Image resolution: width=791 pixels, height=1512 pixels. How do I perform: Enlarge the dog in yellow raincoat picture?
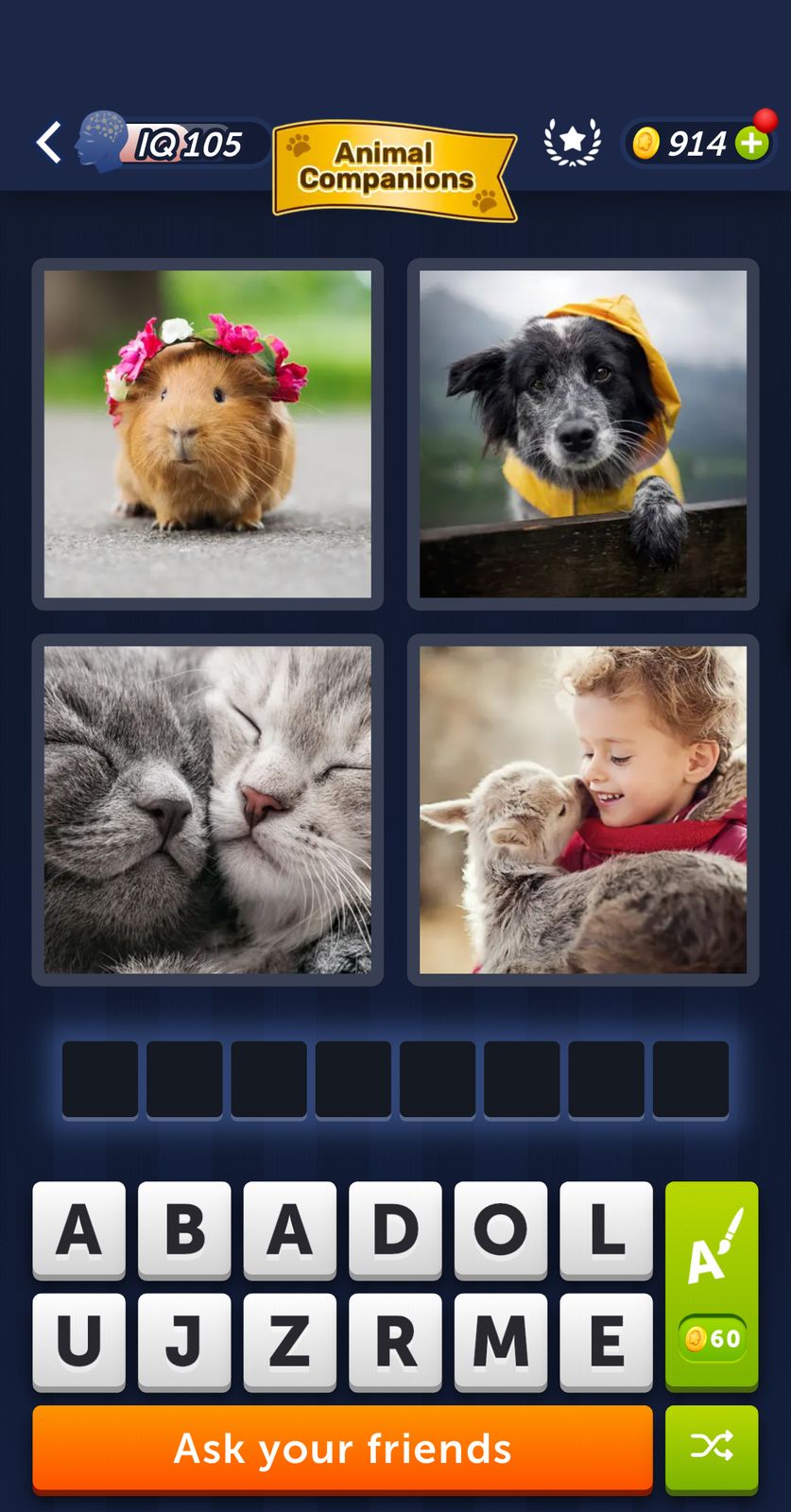point(583,435)
